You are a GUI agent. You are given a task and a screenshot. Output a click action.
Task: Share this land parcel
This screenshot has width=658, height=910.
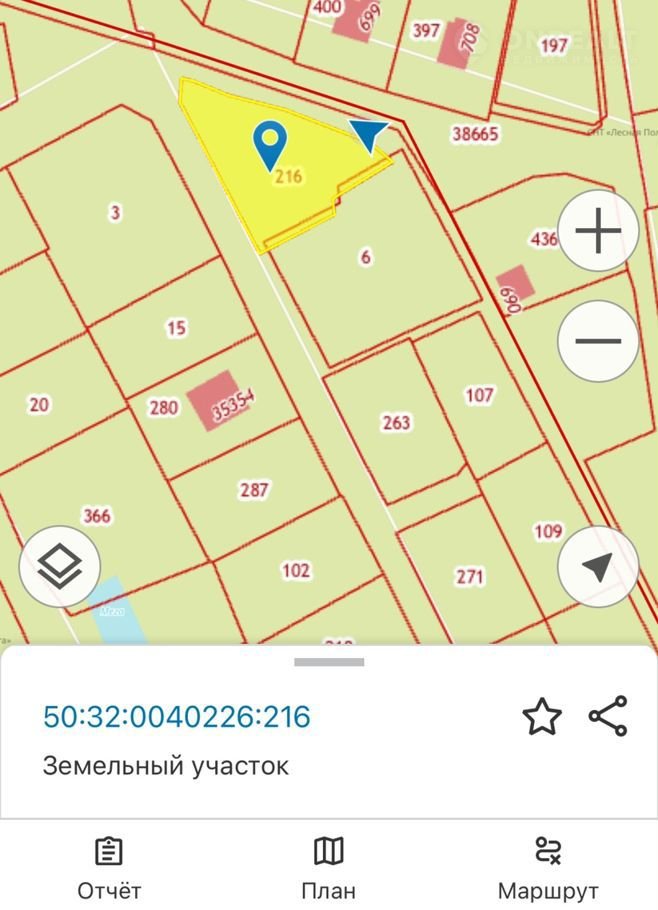coord(608,716)
